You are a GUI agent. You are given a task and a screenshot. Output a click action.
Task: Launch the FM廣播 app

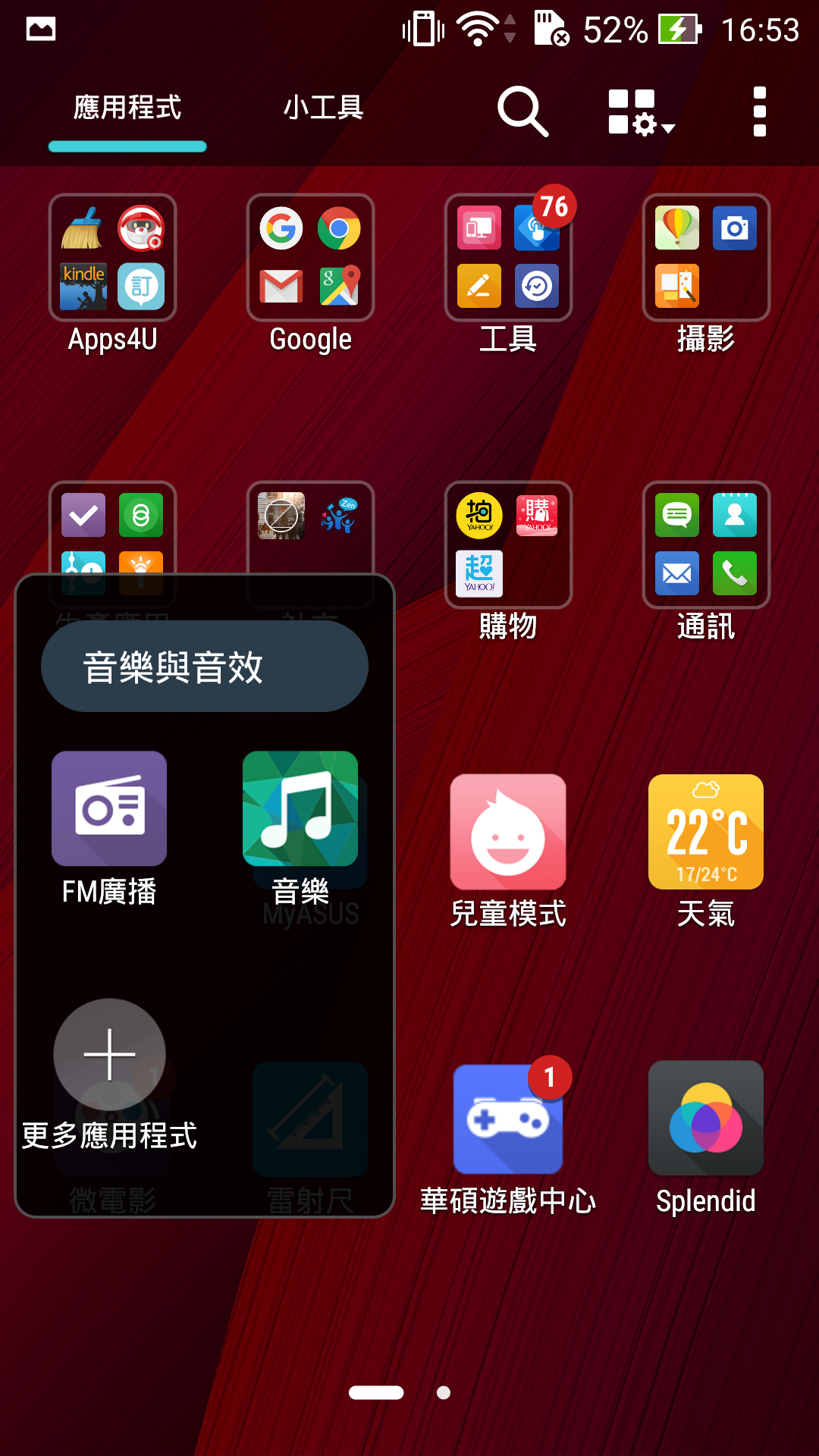(109, 809)
